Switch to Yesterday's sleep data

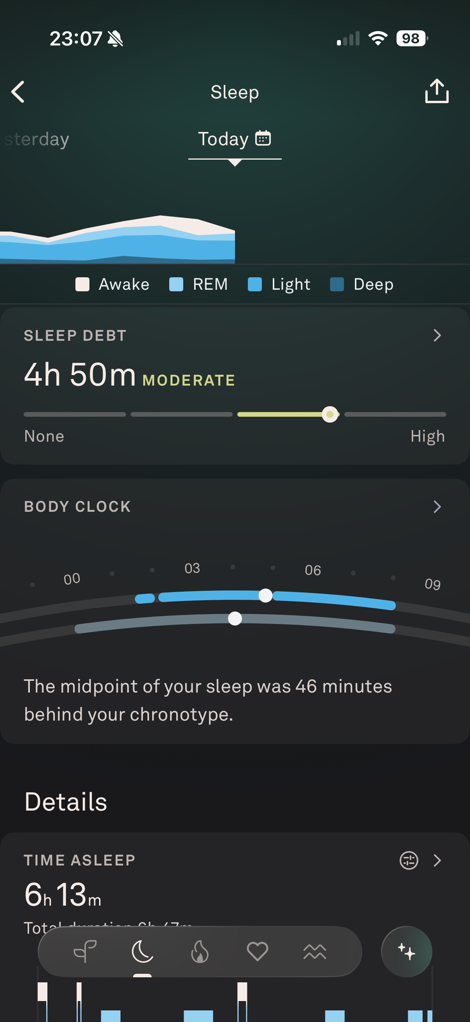pyautogui.click(x=36, y=139)
